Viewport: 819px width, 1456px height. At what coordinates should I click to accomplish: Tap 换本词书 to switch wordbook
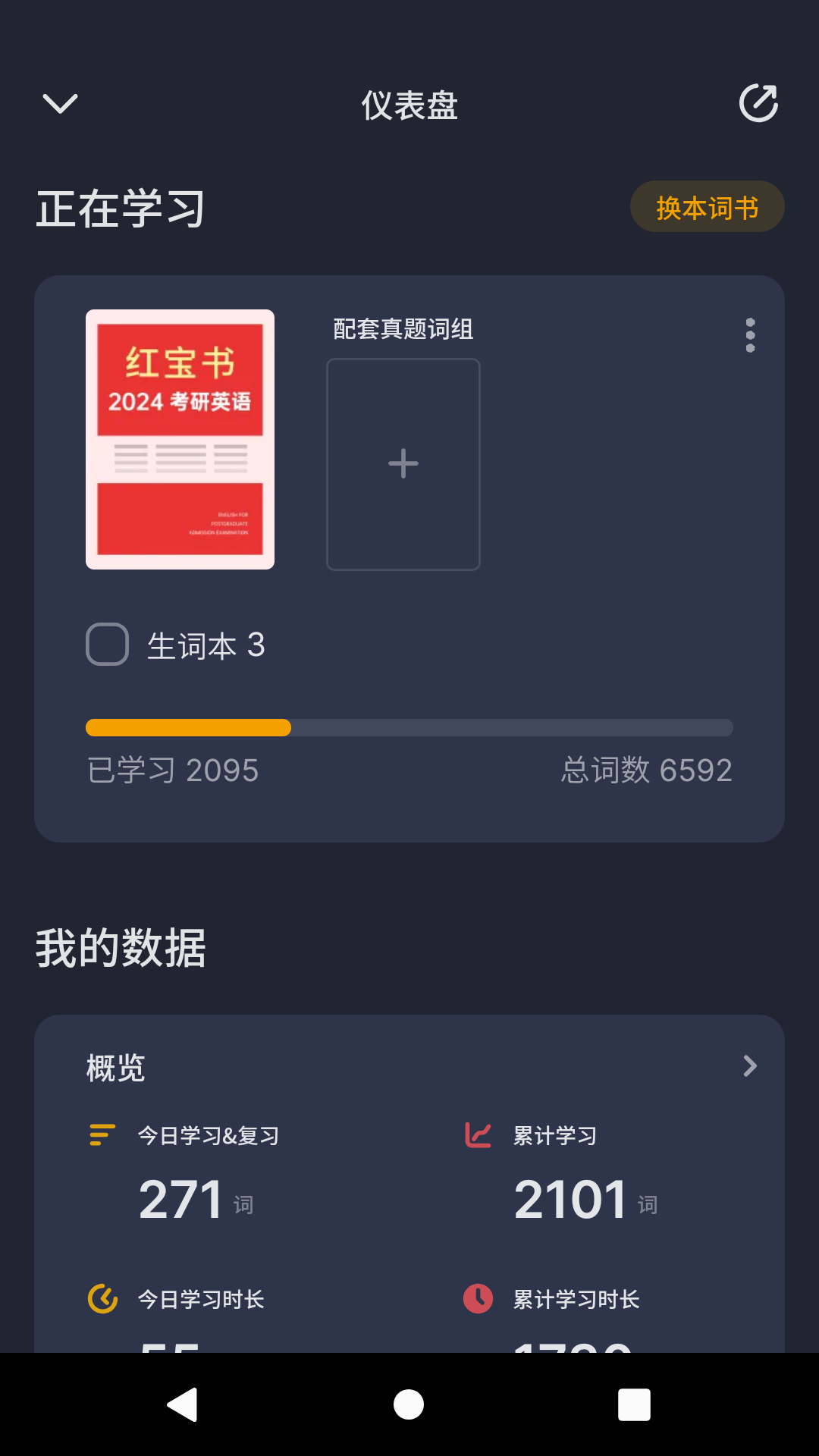[707, 207]
